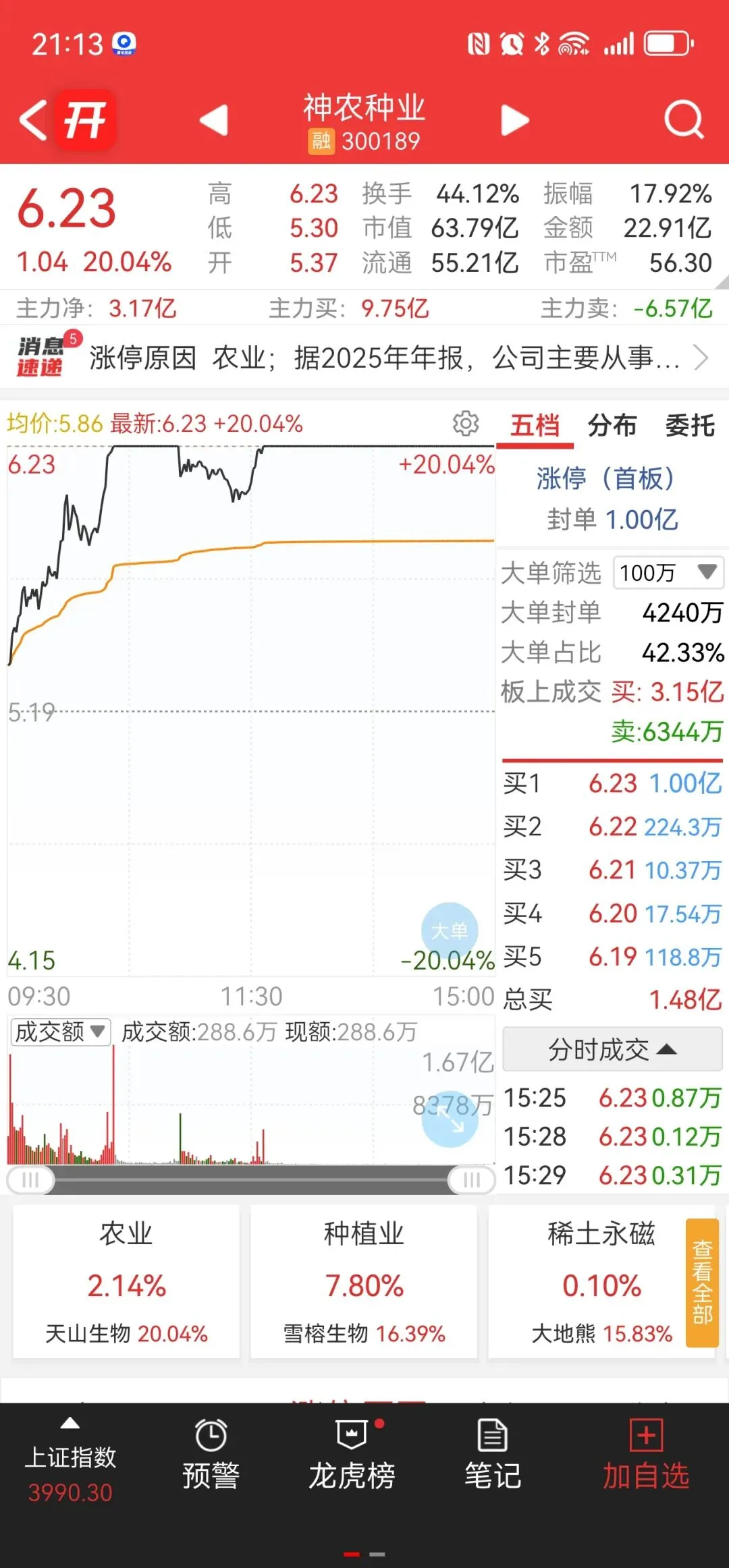This screenshot has width=729, height=1568.
Task: Switch to the 委托 tab
Action: point(690,425)
